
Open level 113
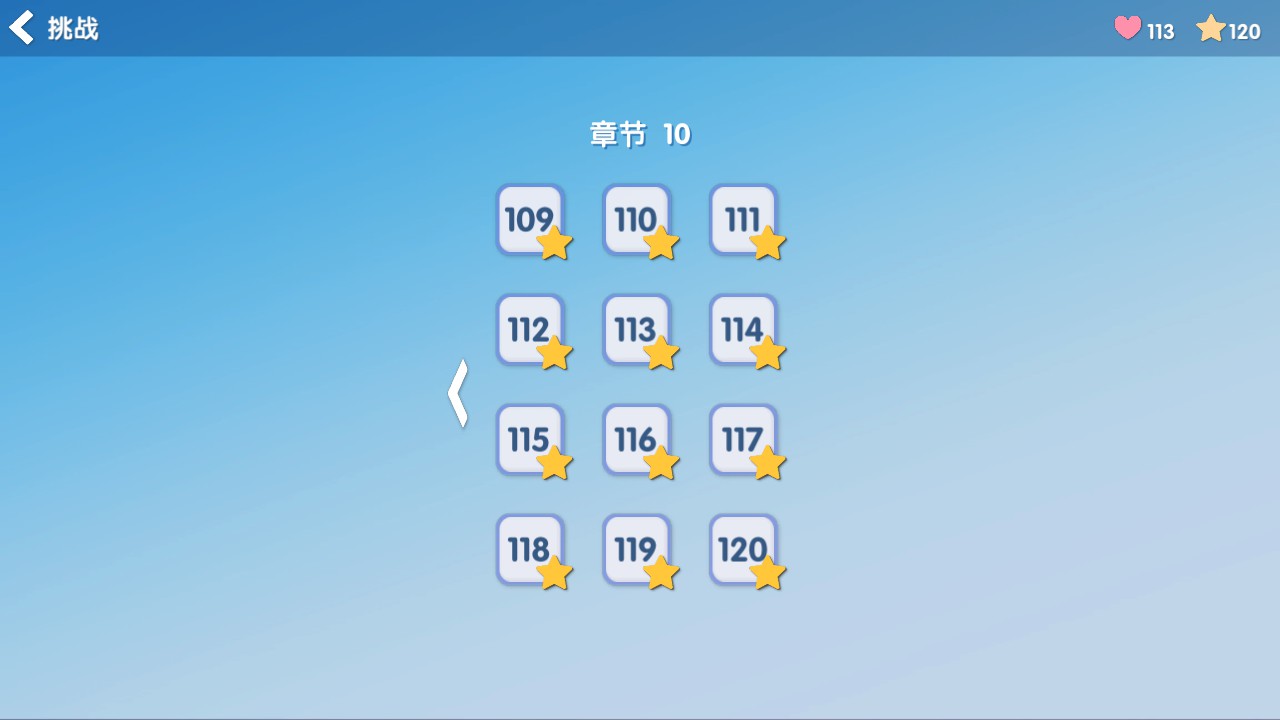(637, 330)
